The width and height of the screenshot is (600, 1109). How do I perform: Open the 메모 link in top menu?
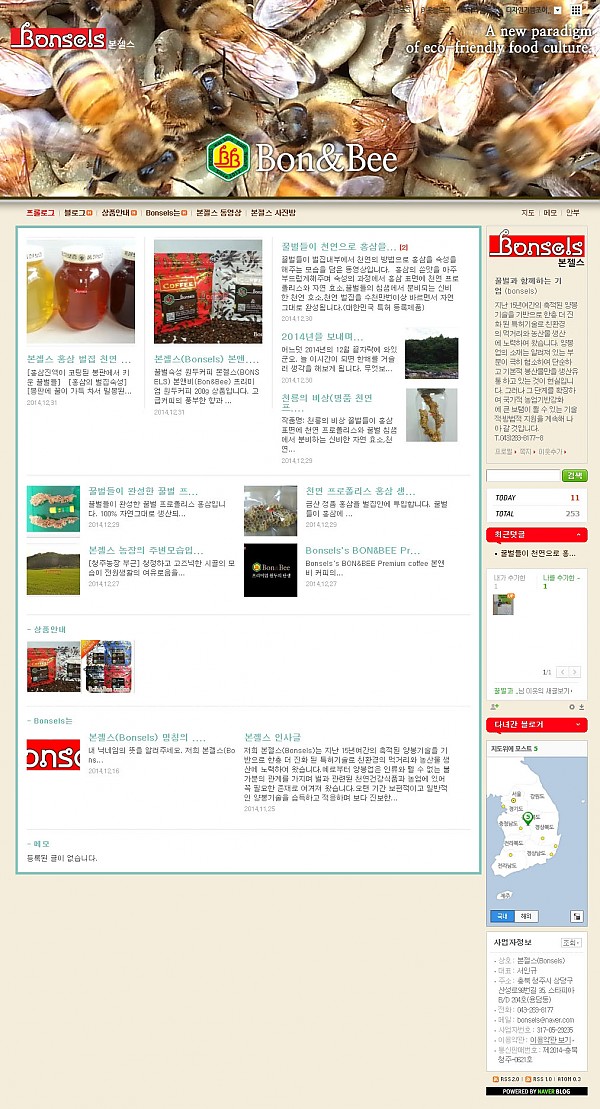tap(550, 213)
